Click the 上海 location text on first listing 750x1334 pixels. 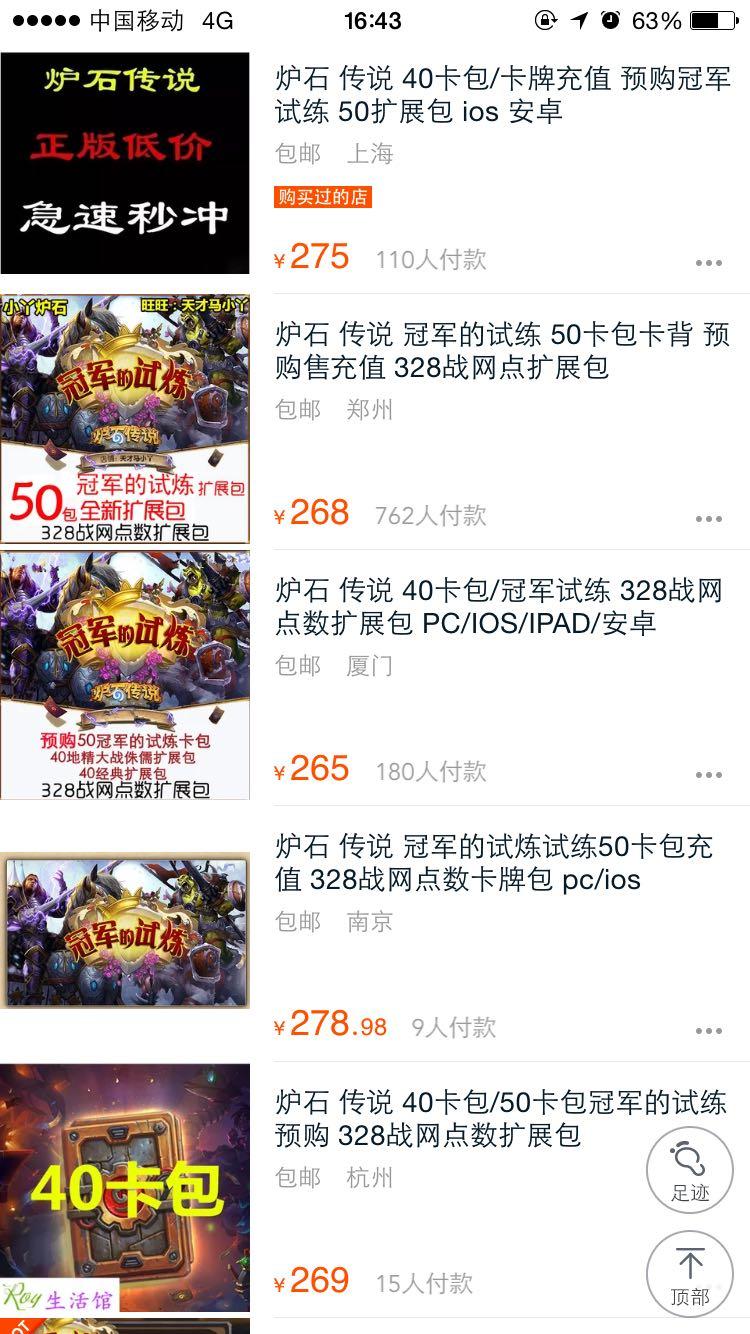tap(371, 154)
